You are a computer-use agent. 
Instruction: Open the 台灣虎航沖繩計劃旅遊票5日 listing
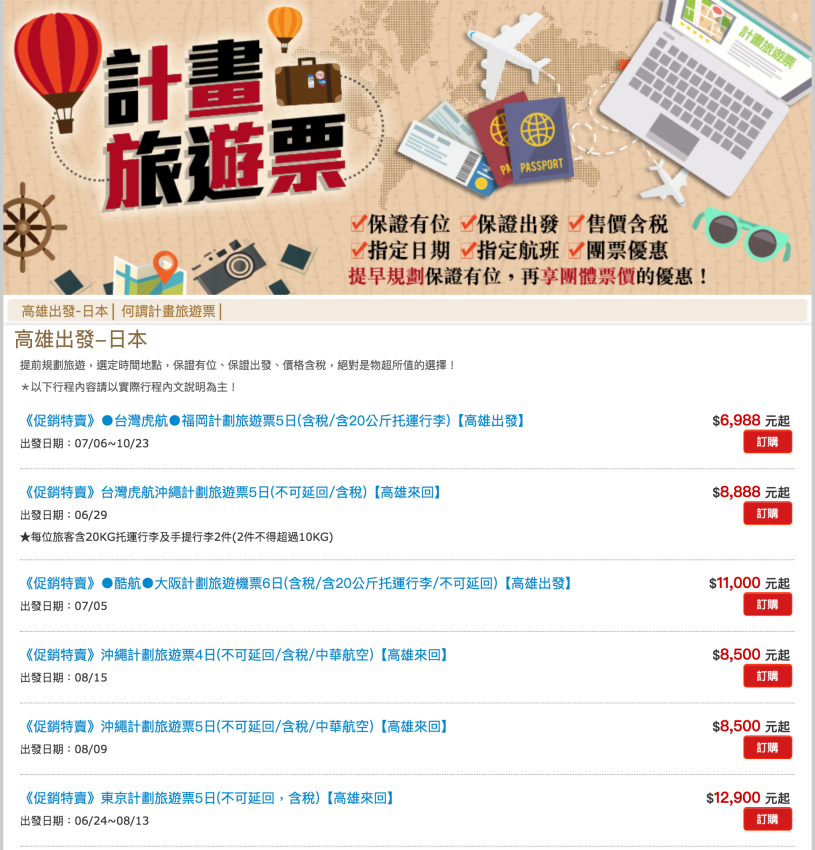click(x=232, y=492)
